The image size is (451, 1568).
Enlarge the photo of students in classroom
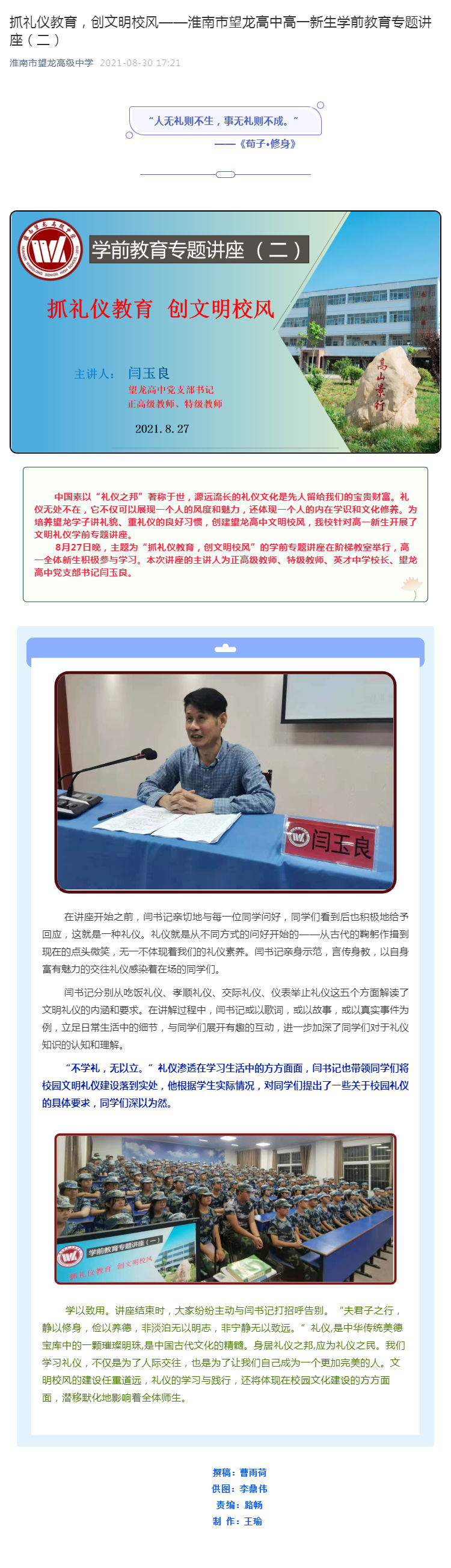pos(225,1208)
